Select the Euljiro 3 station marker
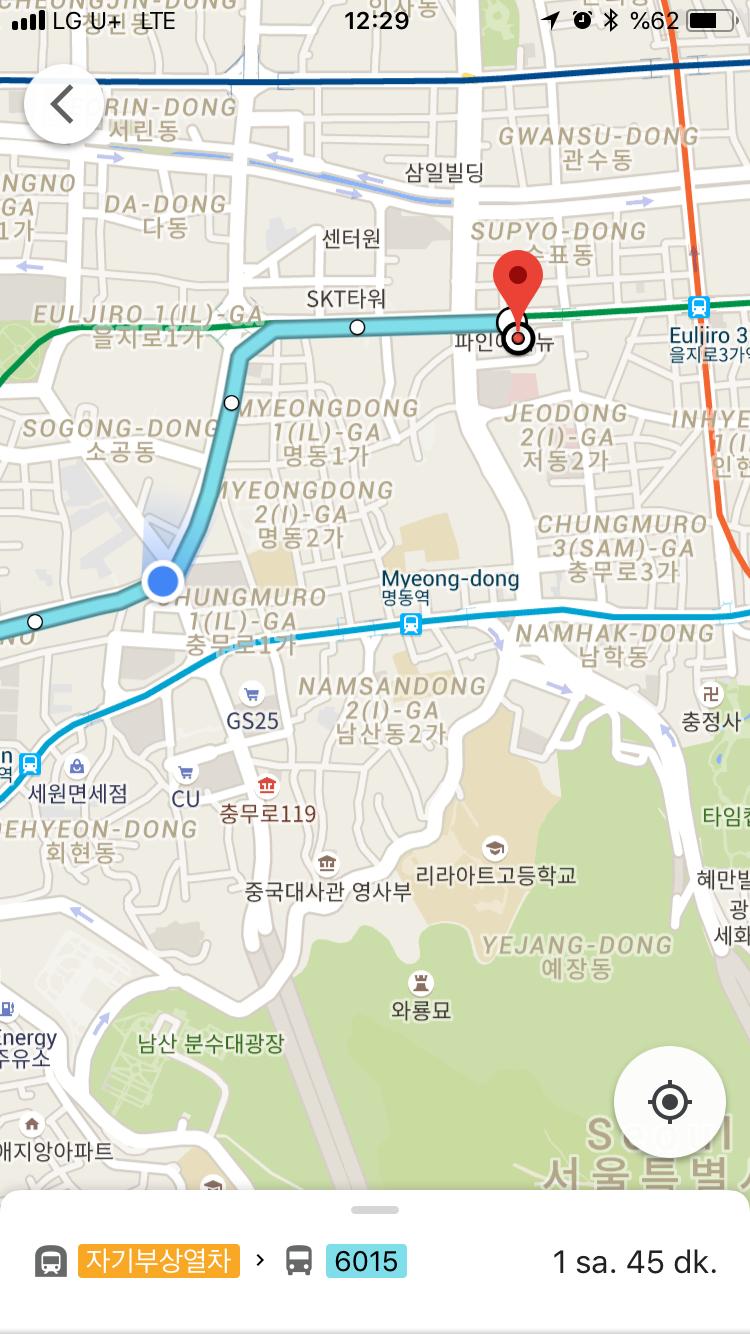 [x=699, y=308]
